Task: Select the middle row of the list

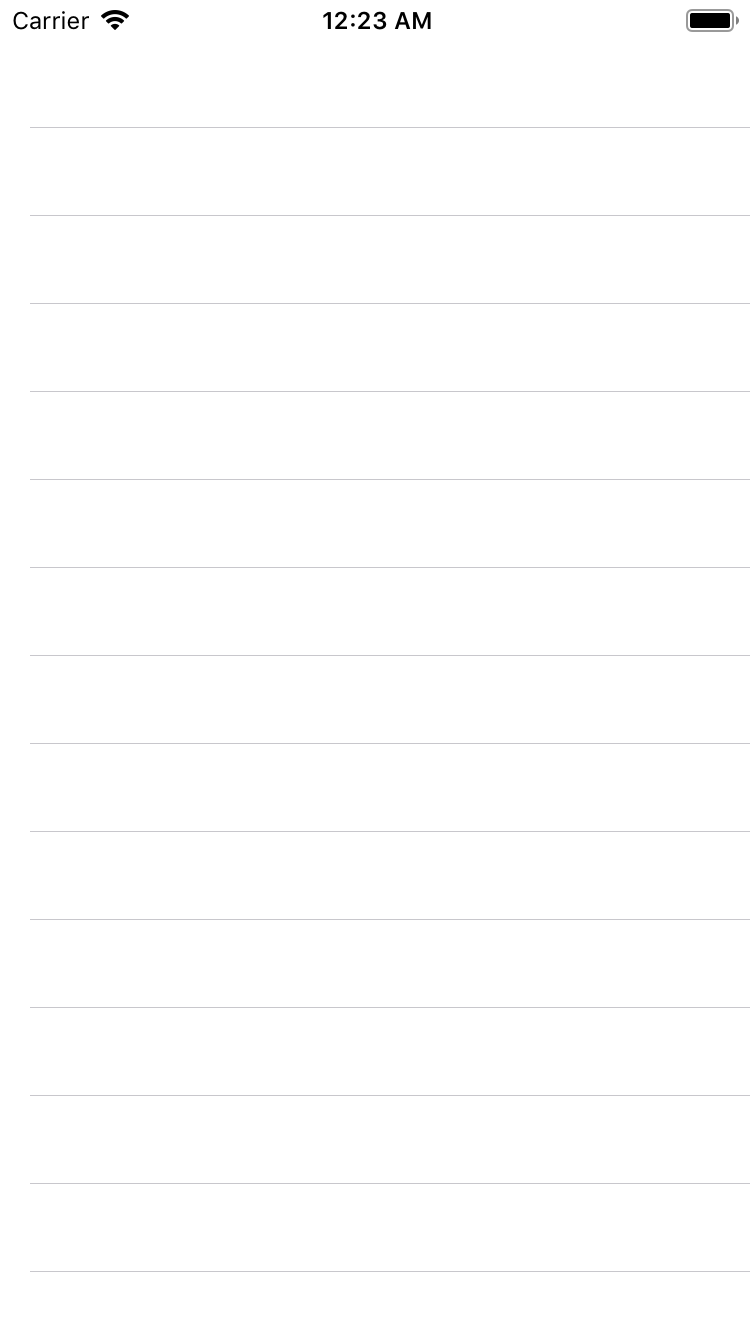Action: [375, 699]
